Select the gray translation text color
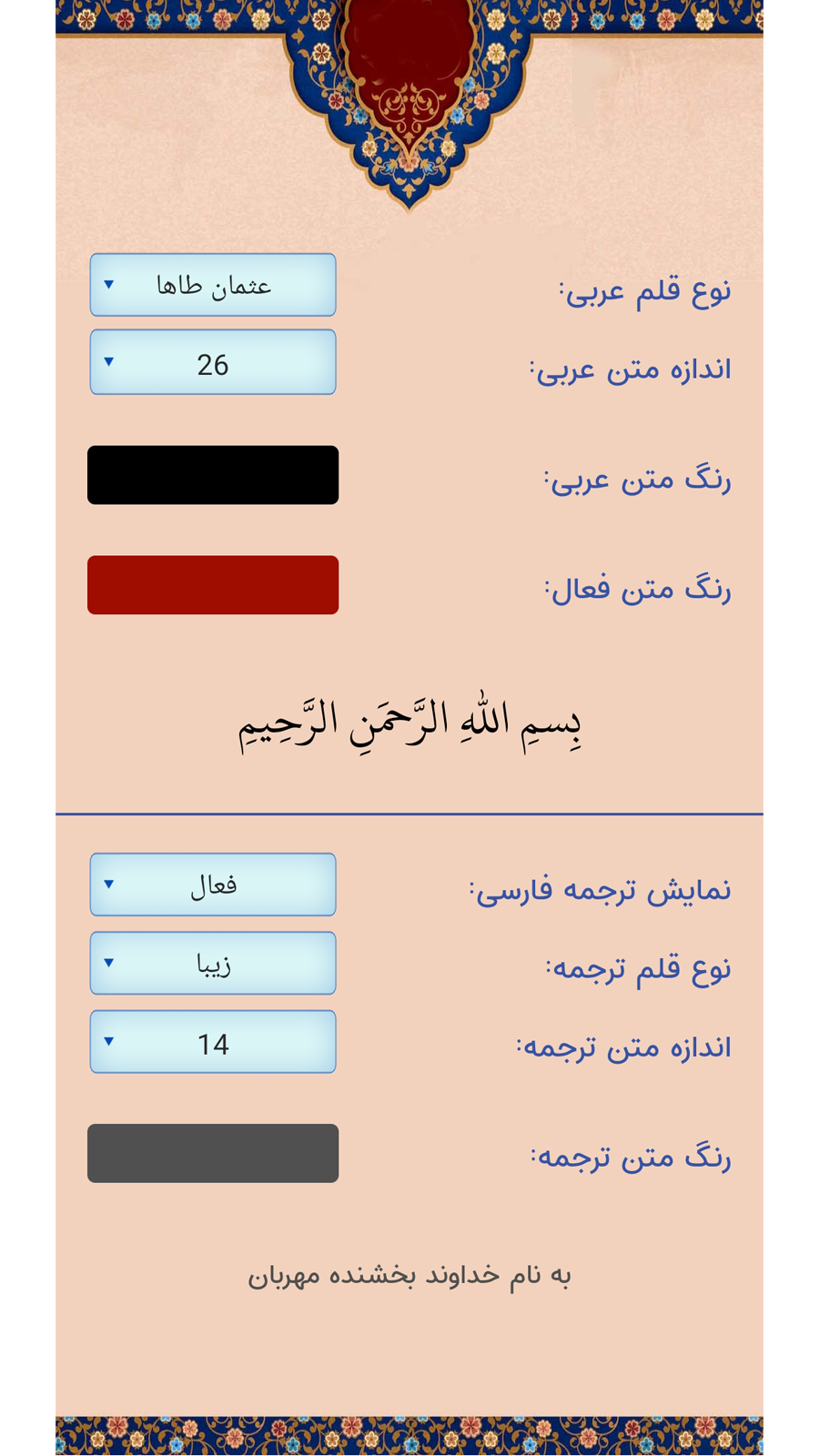 (213, 1154)
